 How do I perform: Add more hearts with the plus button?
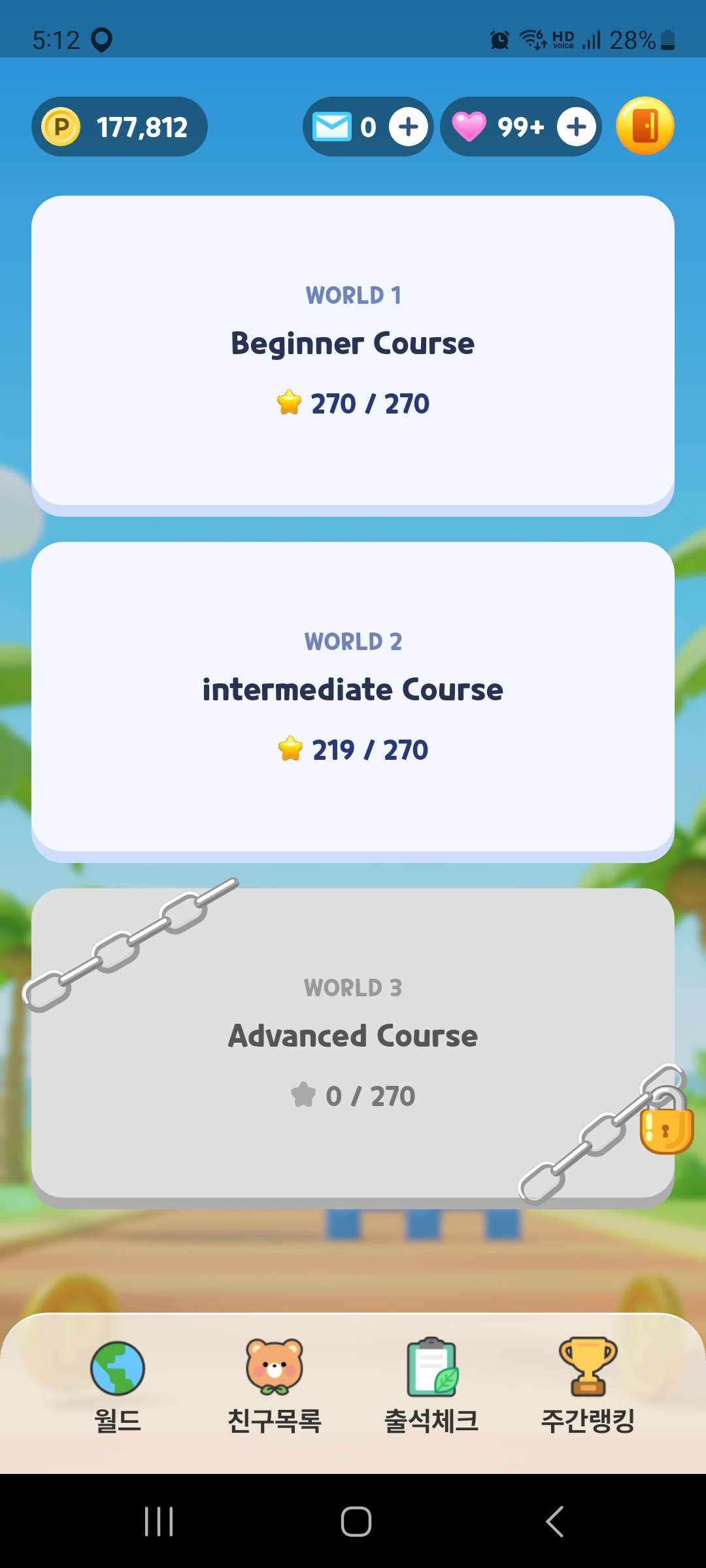576,127
